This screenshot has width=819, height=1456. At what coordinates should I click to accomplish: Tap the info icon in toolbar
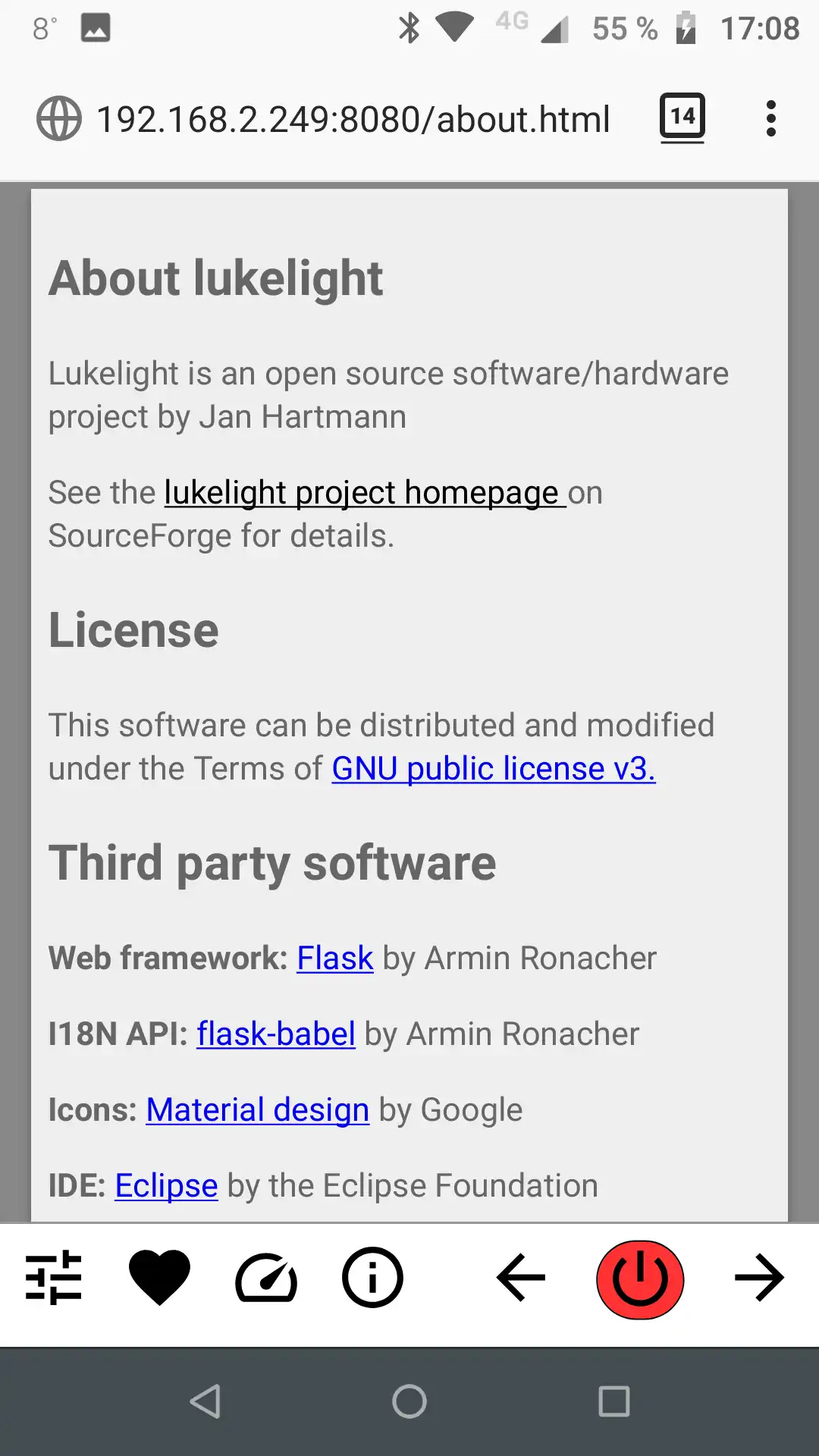372,1278
